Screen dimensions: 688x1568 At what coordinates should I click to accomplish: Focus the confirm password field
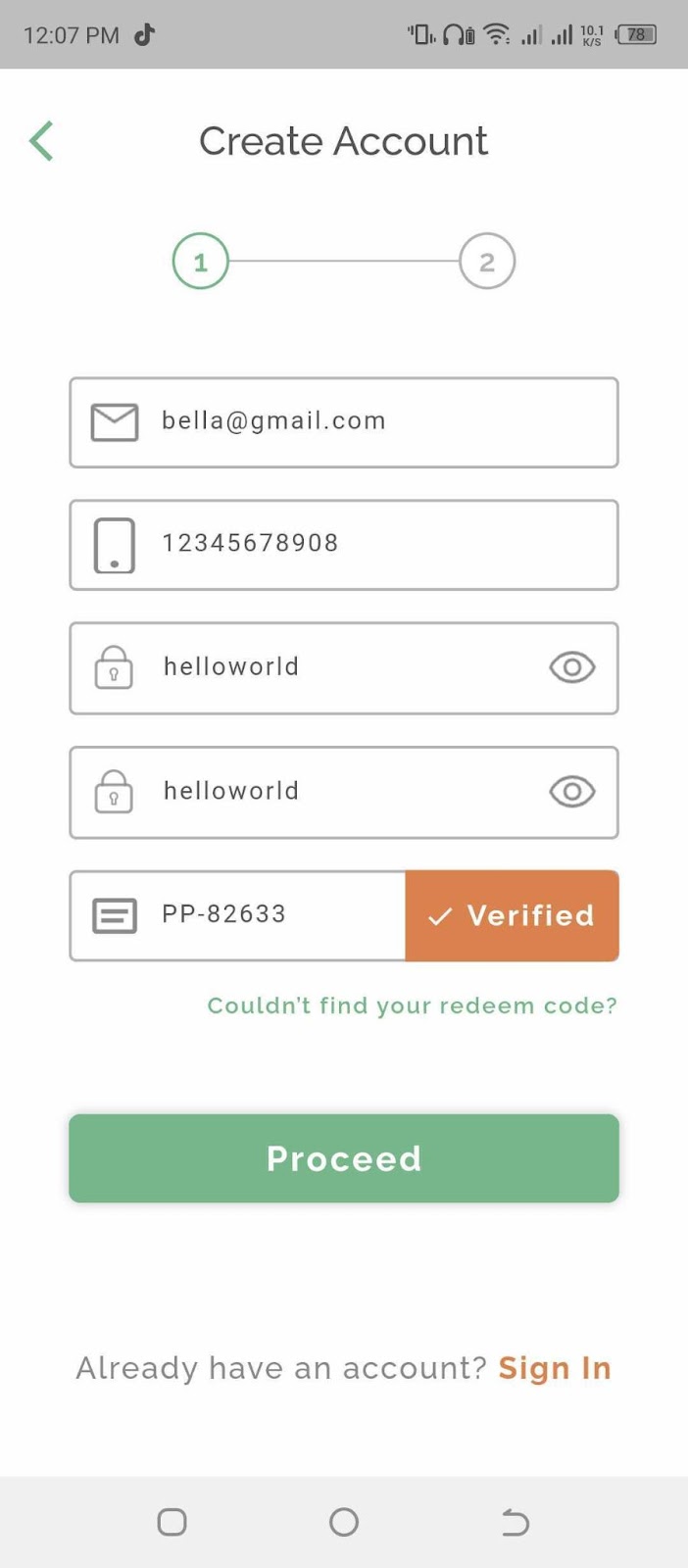[344, 793]
